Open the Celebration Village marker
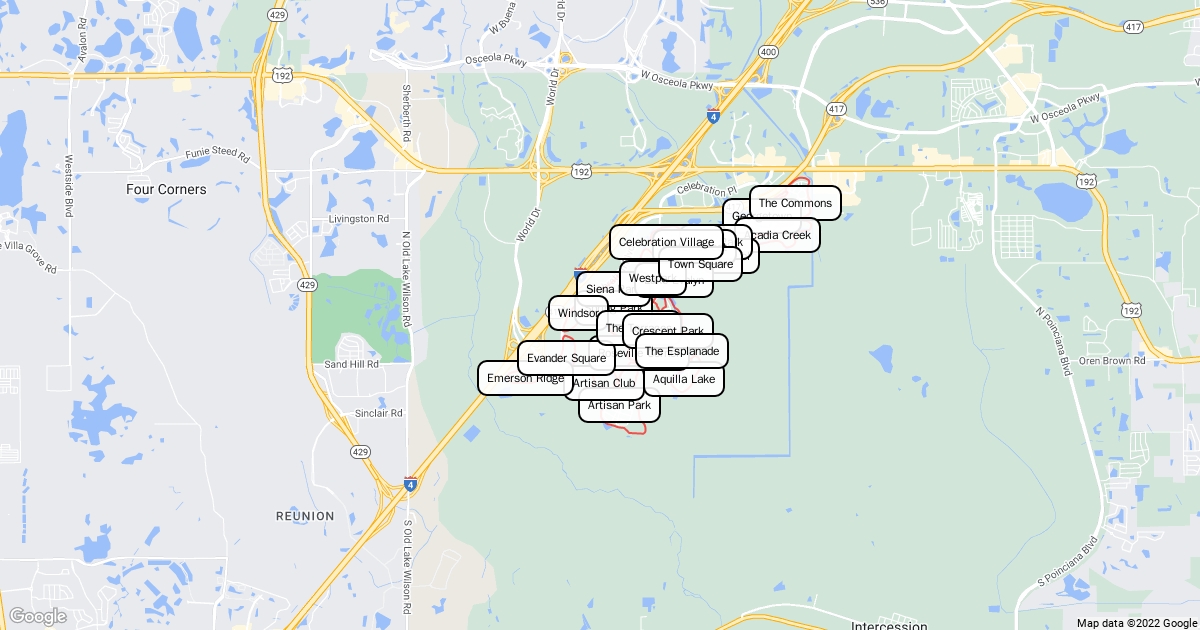This screenshot has width=1200, height=630. pyautogui.click(x=666, y=242)
